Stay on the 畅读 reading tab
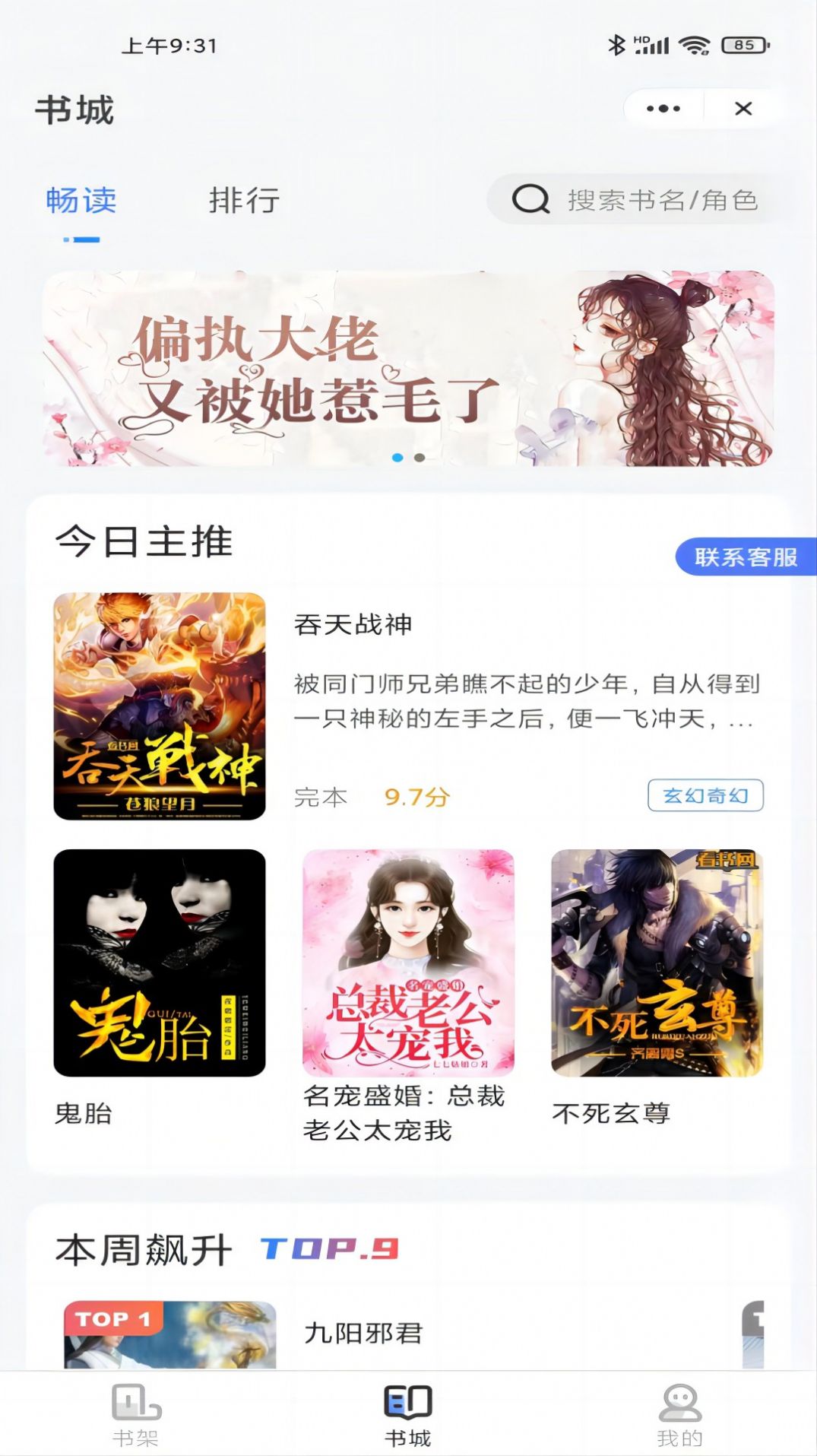The height and width of the screenshot is (1456, 817). point(81,200)
